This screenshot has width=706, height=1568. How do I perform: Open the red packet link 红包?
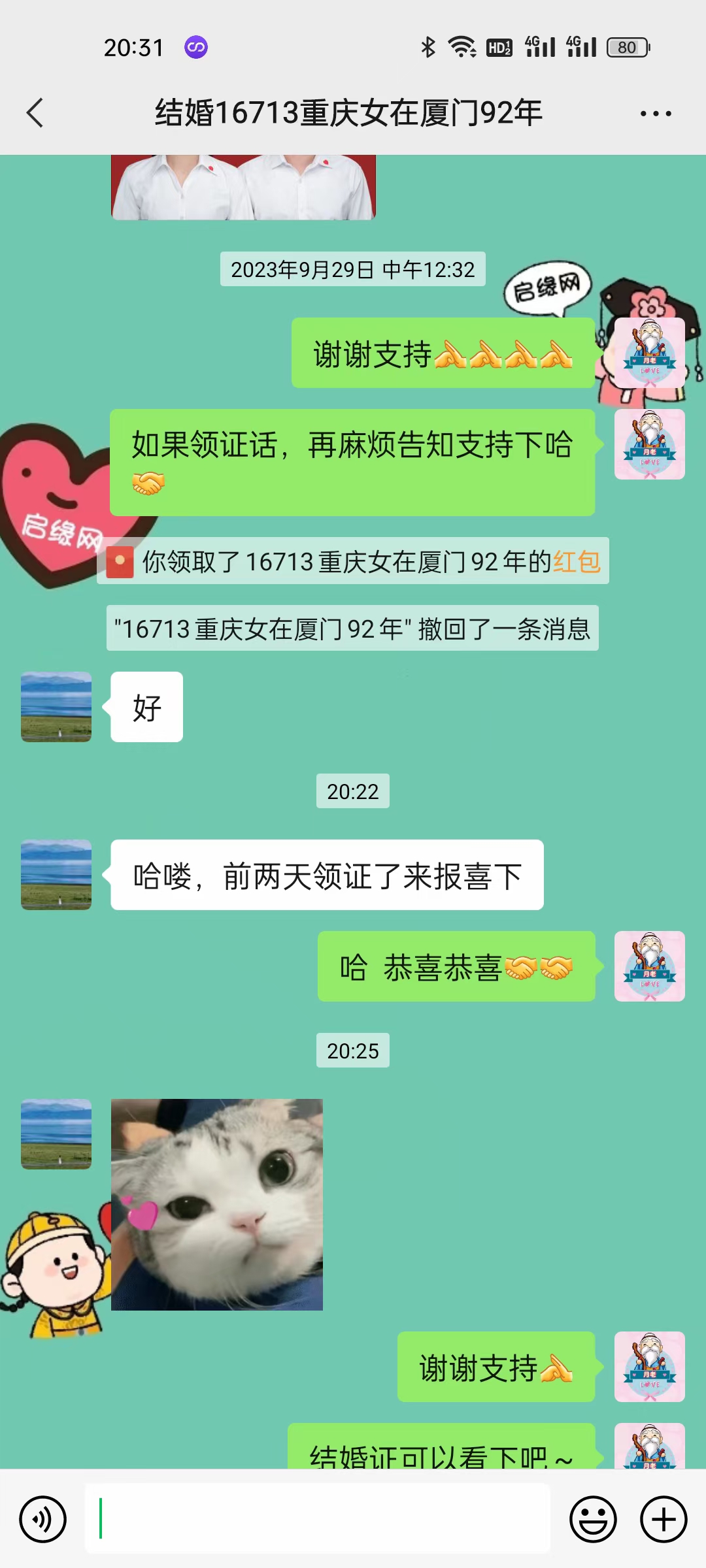point(577,561)
